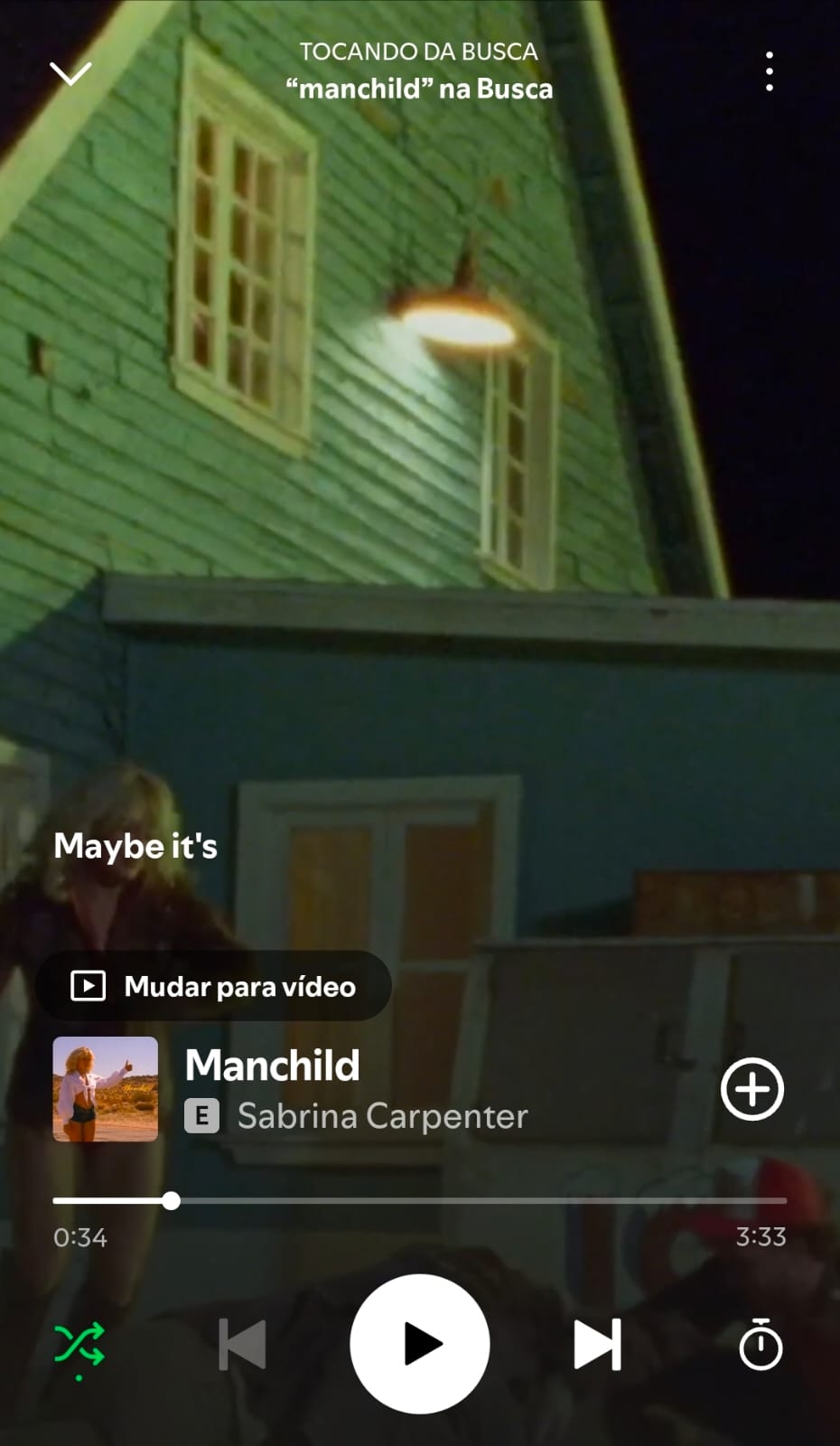Go back to the previous track
Viewport: 840px width, 1446px height.
coord(244,1344)
